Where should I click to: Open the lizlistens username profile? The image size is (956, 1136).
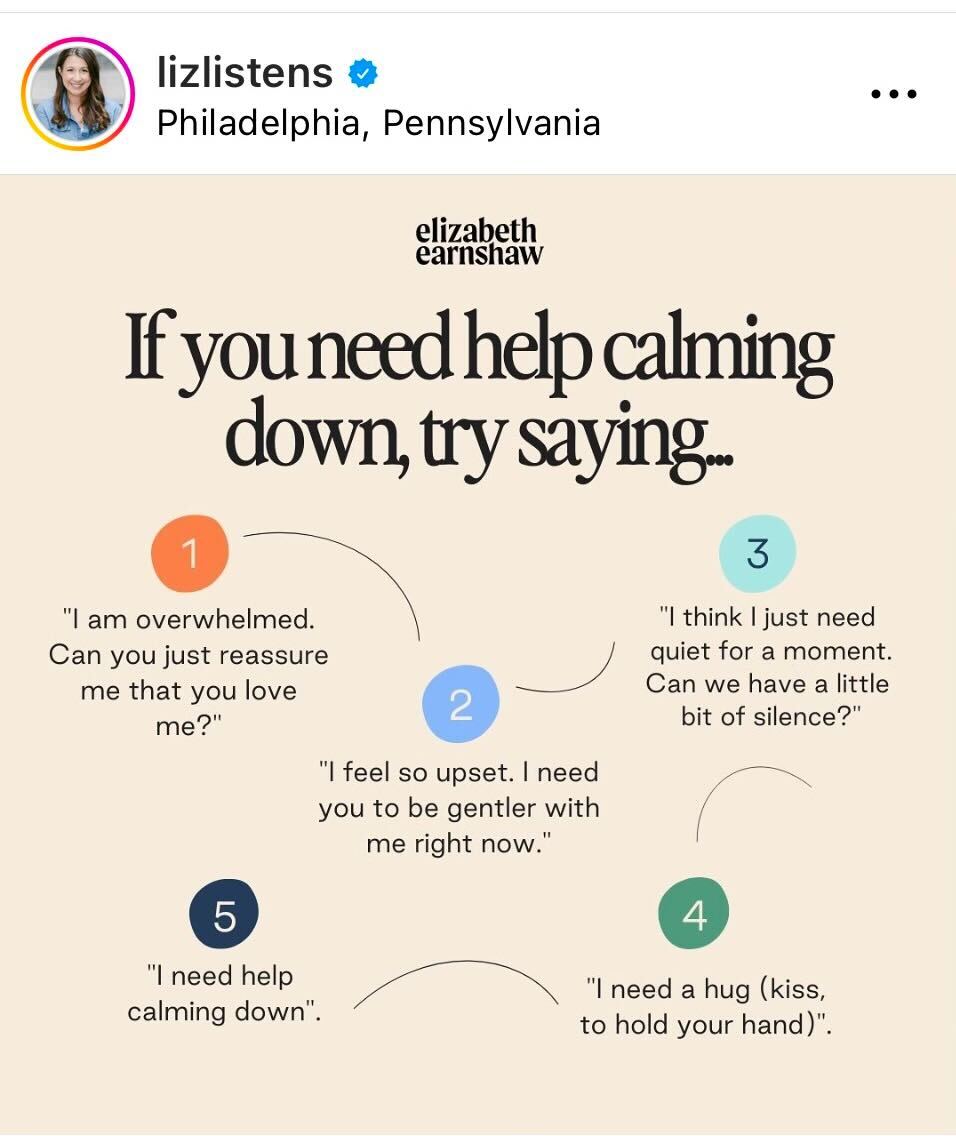245,72
